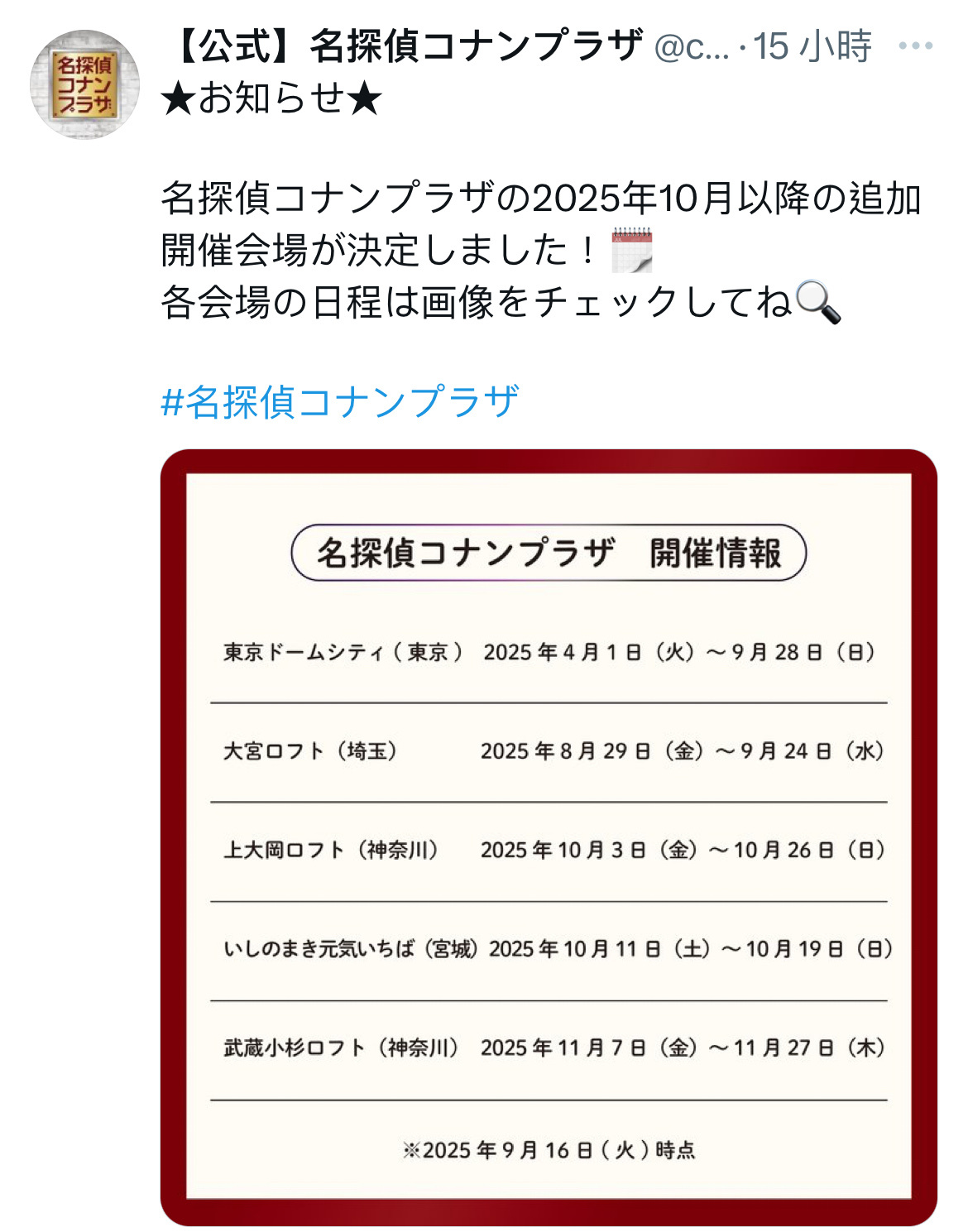Open the tweet's three-dot overflow menu
968x1232 pixels.
[915, 46]
